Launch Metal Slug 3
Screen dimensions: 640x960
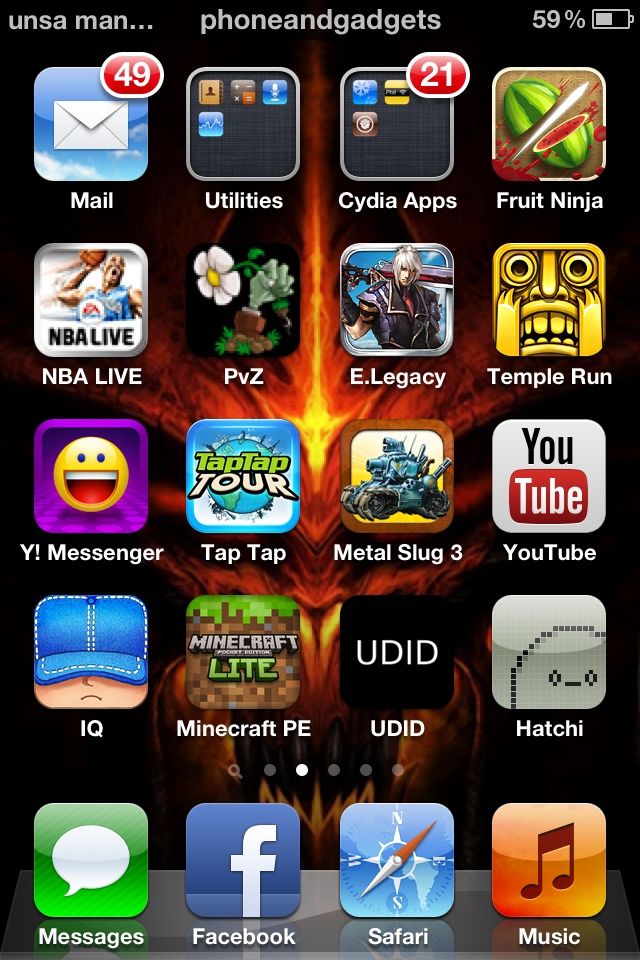[396, 476]
